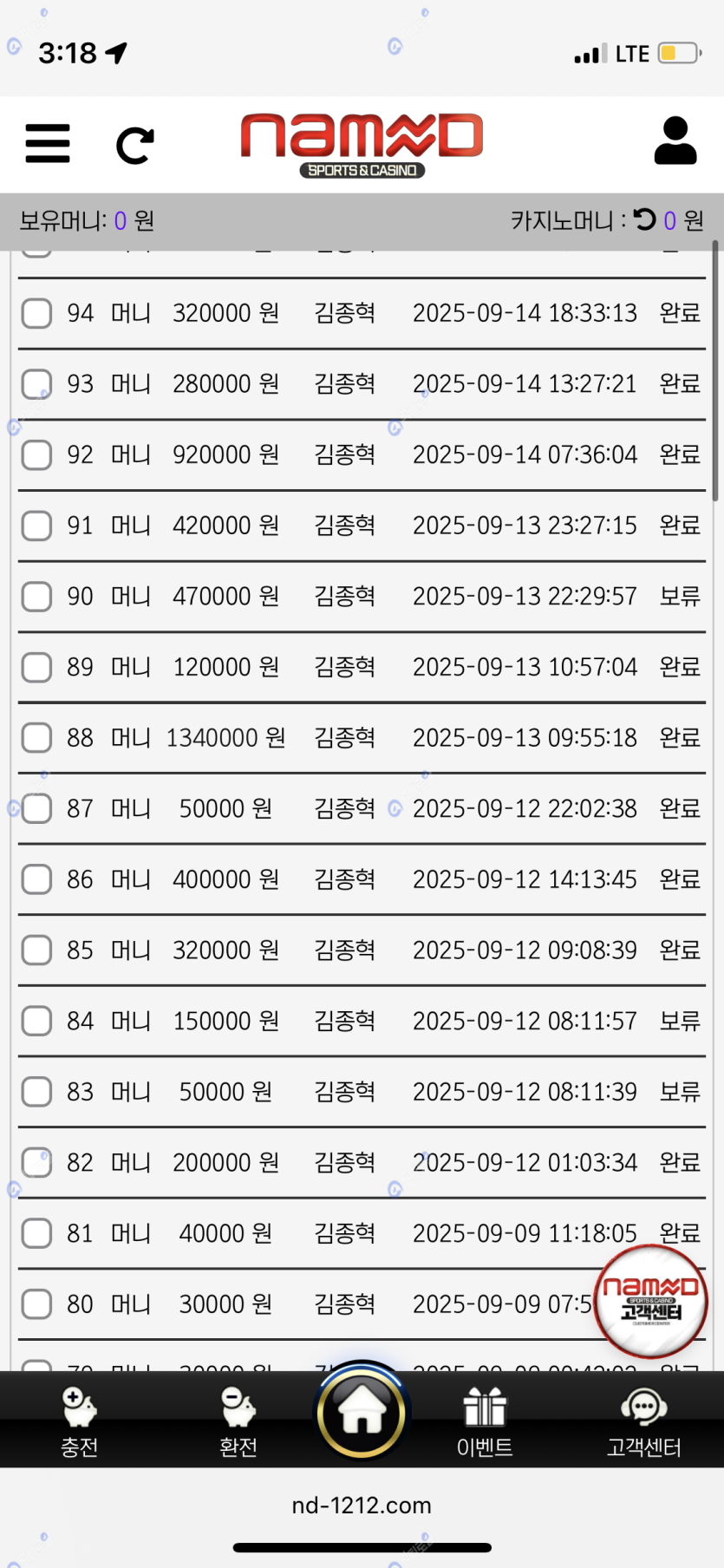Open the hamburger menu
Screen dimensions: 724x1568
[48, 143]
